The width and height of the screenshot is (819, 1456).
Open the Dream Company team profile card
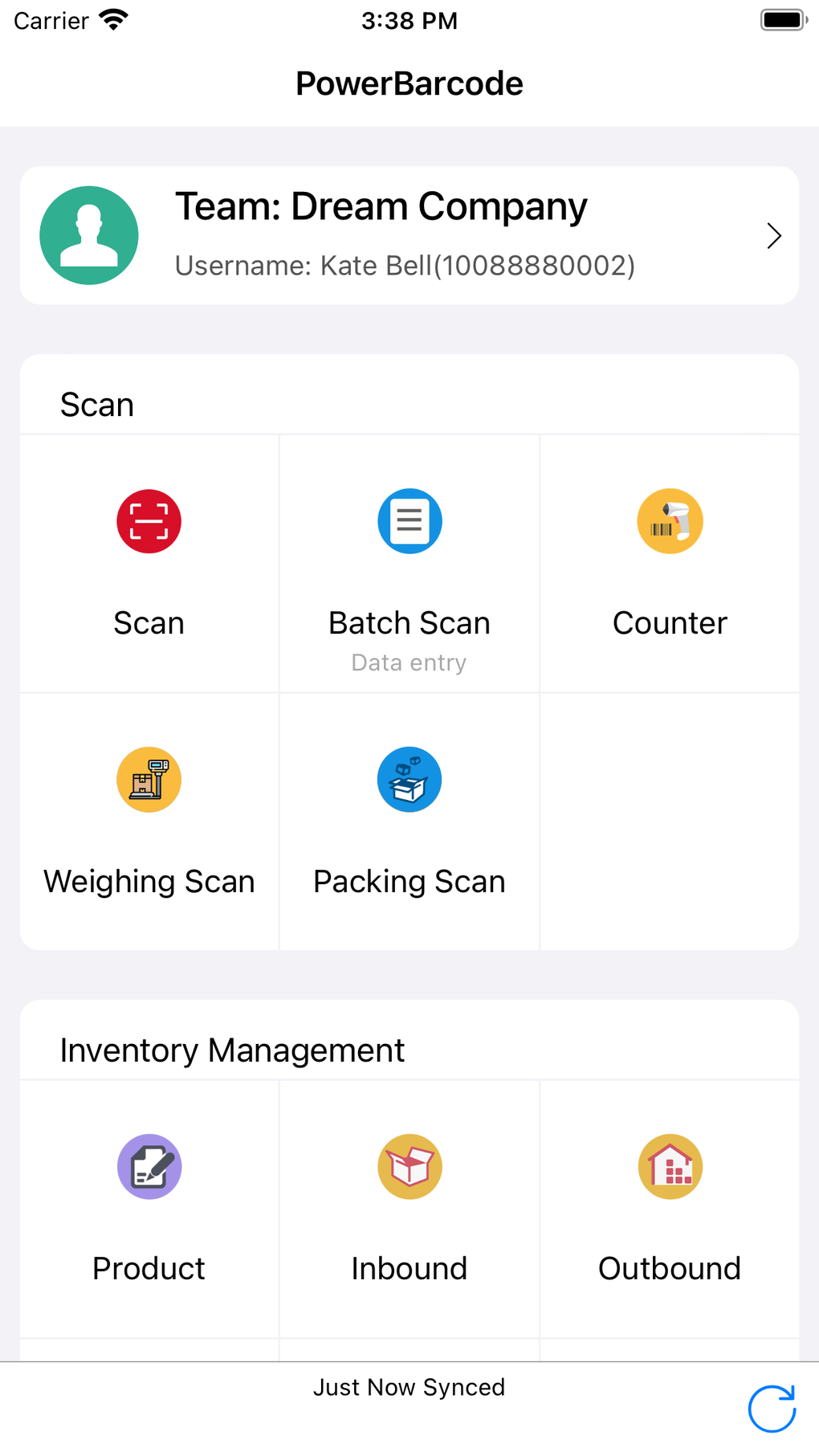[409, 235]
